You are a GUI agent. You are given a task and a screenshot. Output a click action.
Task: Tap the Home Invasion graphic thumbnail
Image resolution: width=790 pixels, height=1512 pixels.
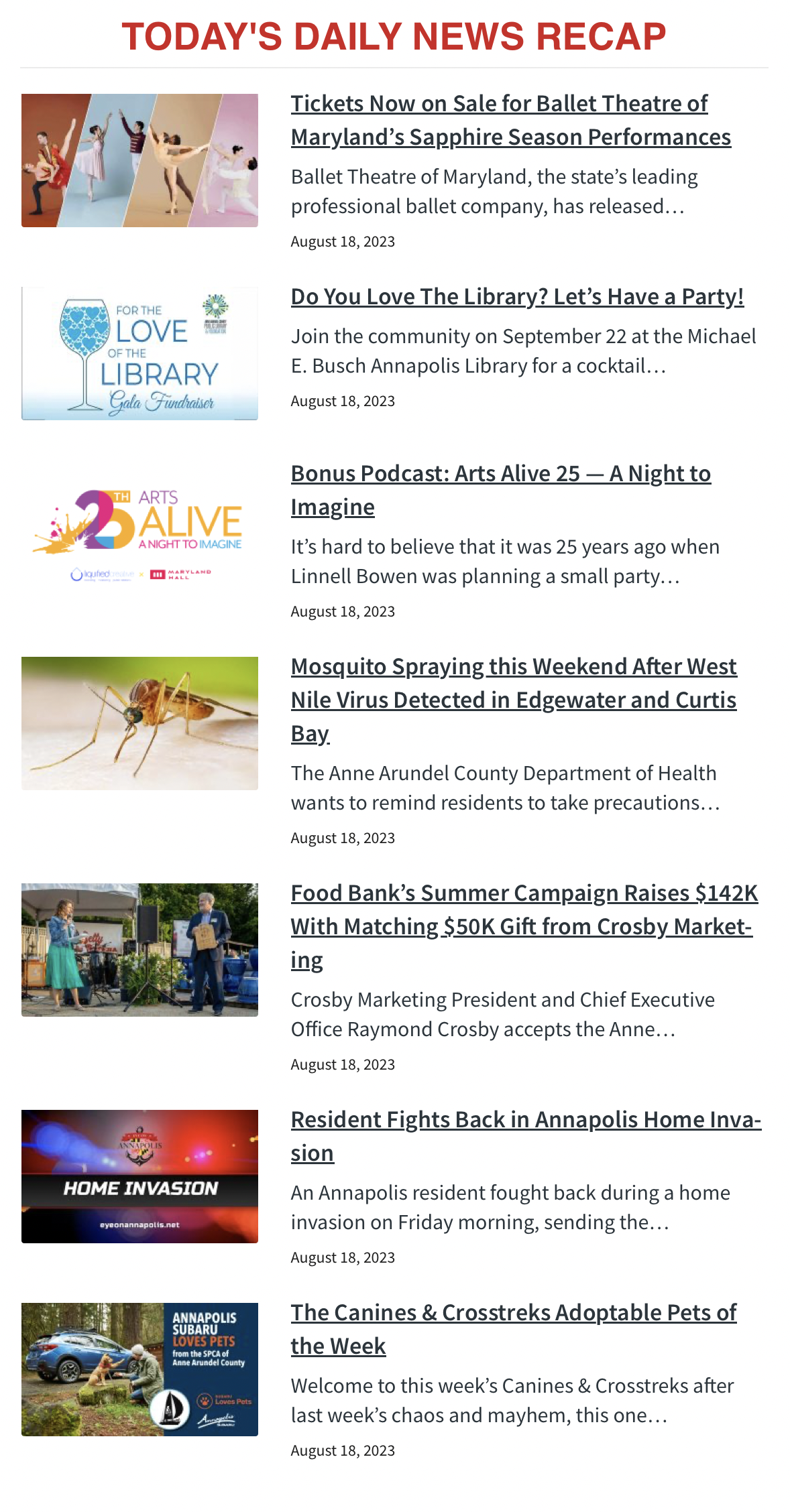click(x=139, y=1176)
